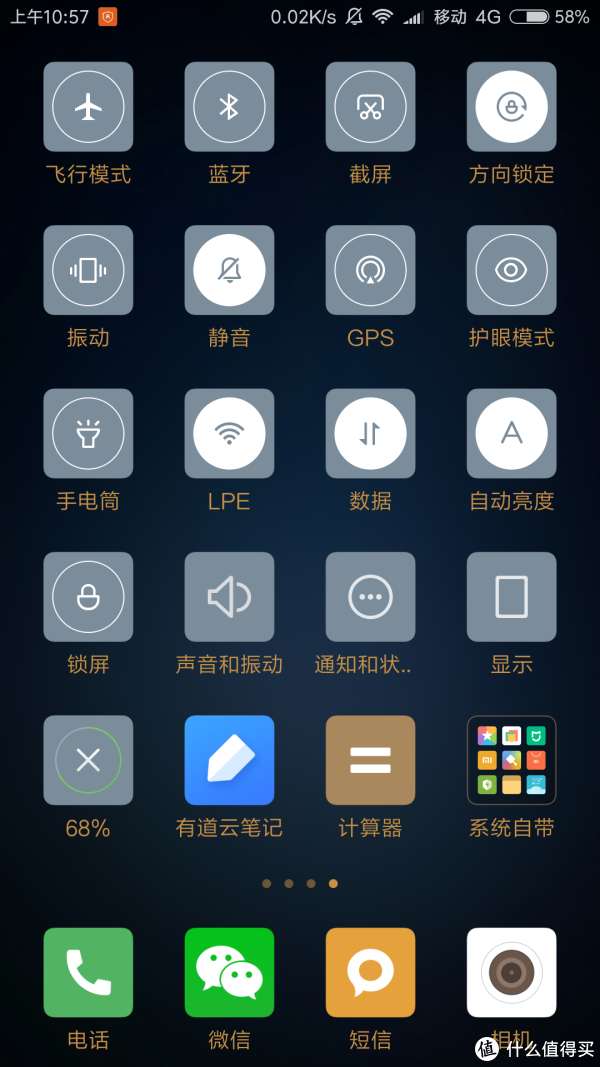Lock the screen with 锁屏

click(x=88, y=597)
